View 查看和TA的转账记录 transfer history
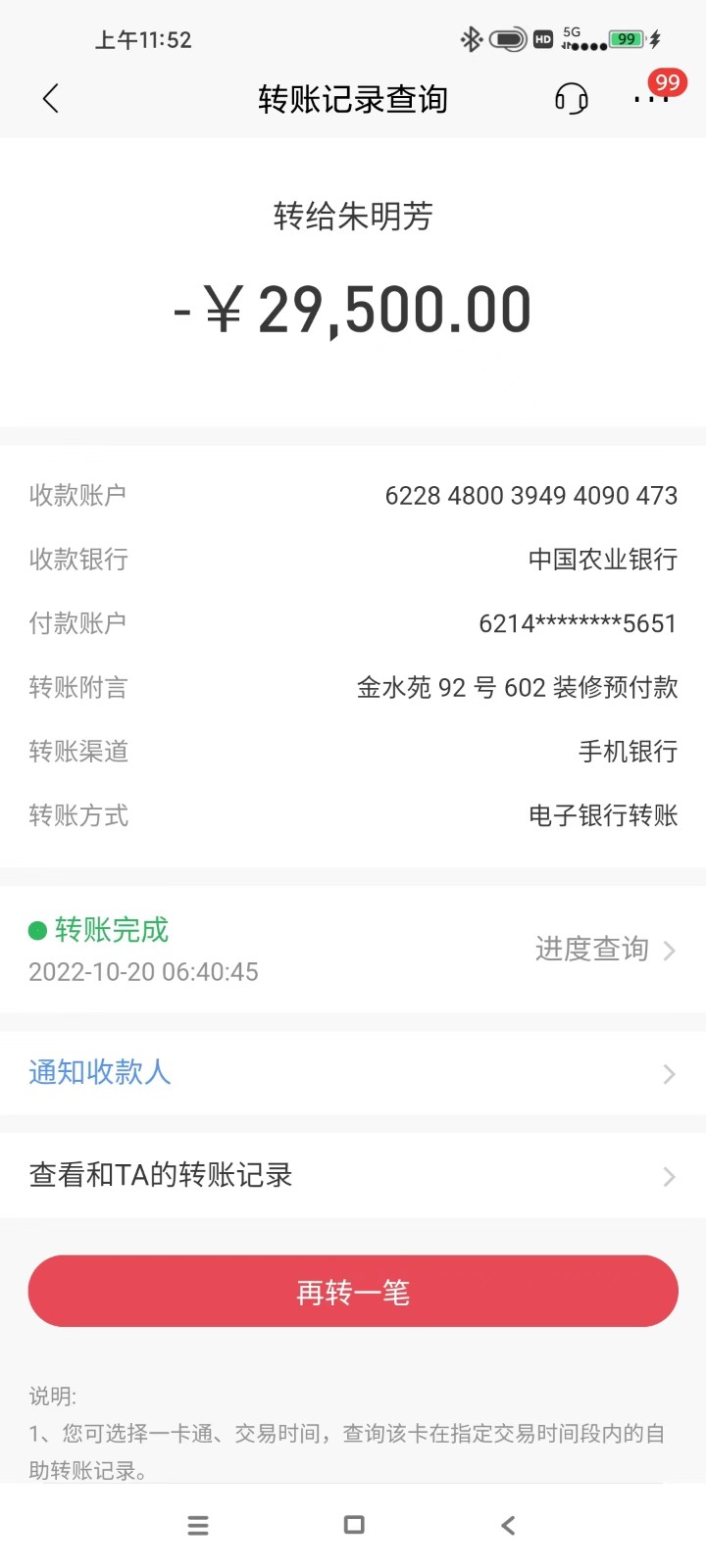Screen dimensions: 706x1568 click(x=353, y=1175)
